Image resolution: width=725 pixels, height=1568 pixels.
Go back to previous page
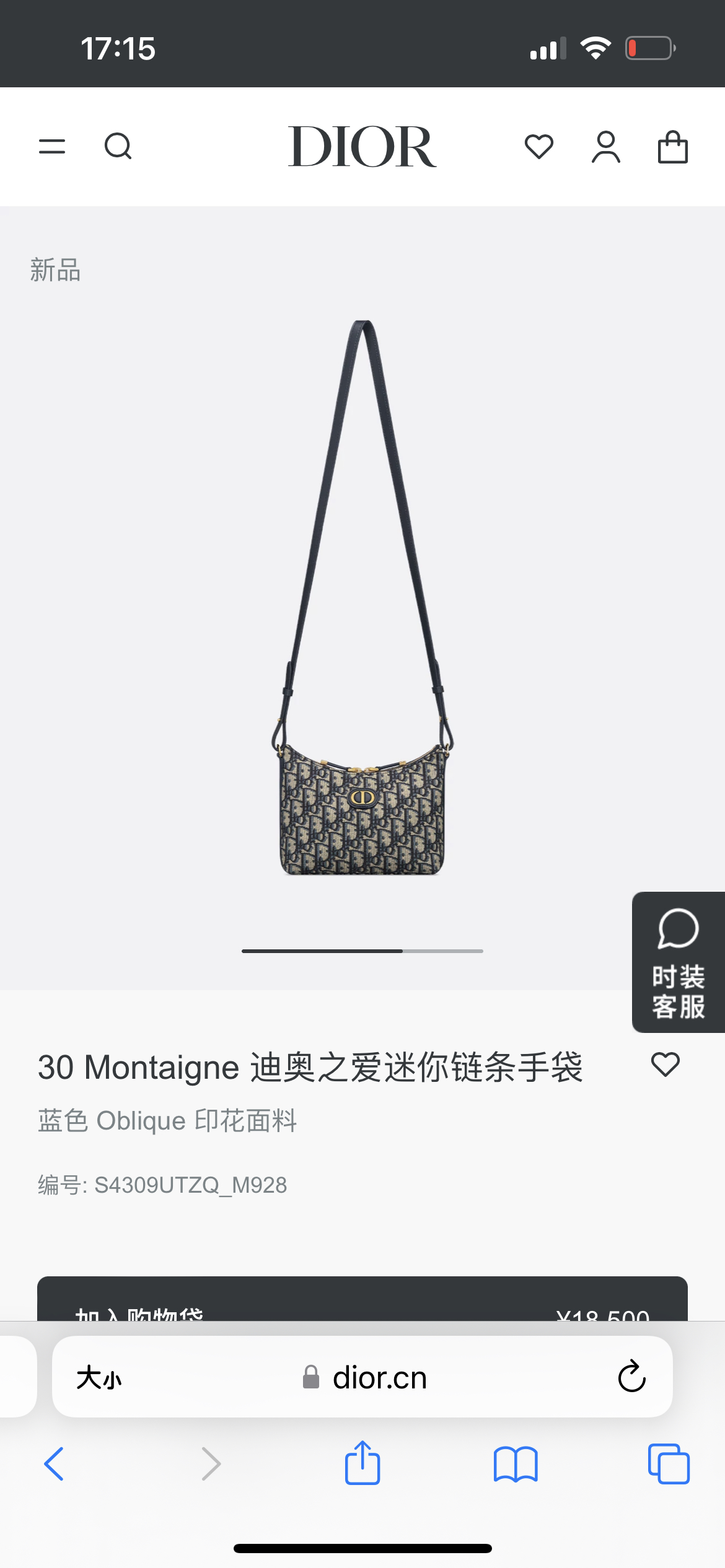[54, 1464]
